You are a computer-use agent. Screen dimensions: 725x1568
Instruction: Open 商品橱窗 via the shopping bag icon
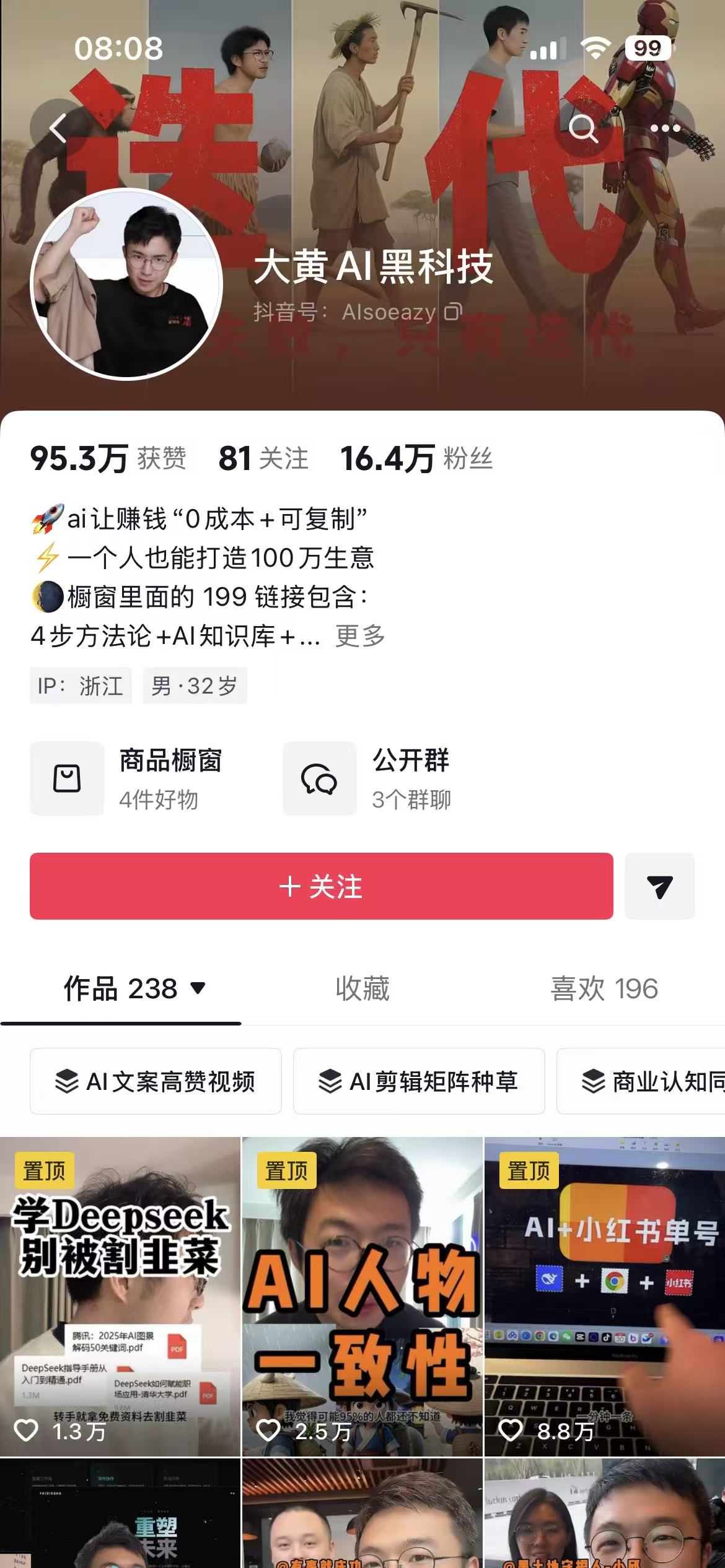point(67,779)
